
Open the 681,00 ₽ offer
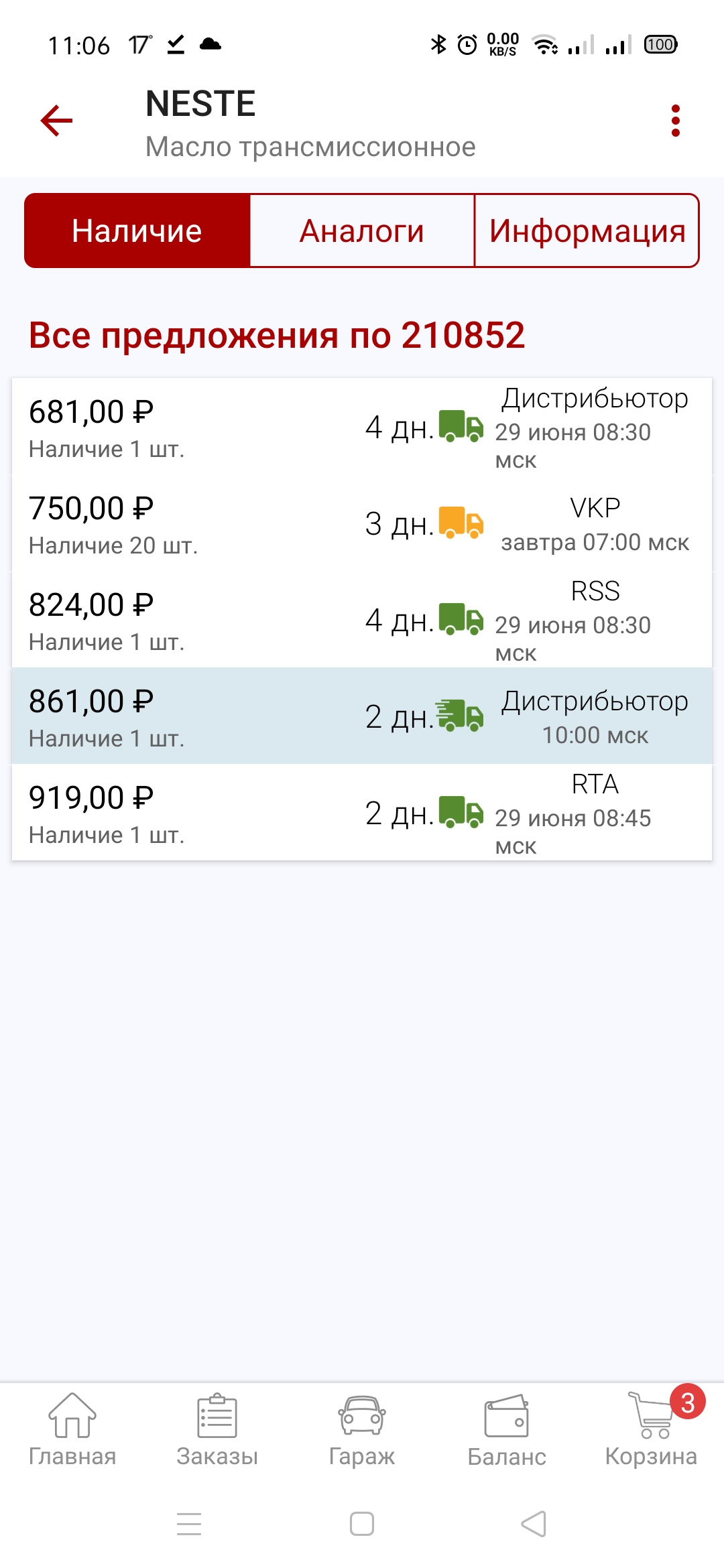pyautogui.click(x=362, y=427)
